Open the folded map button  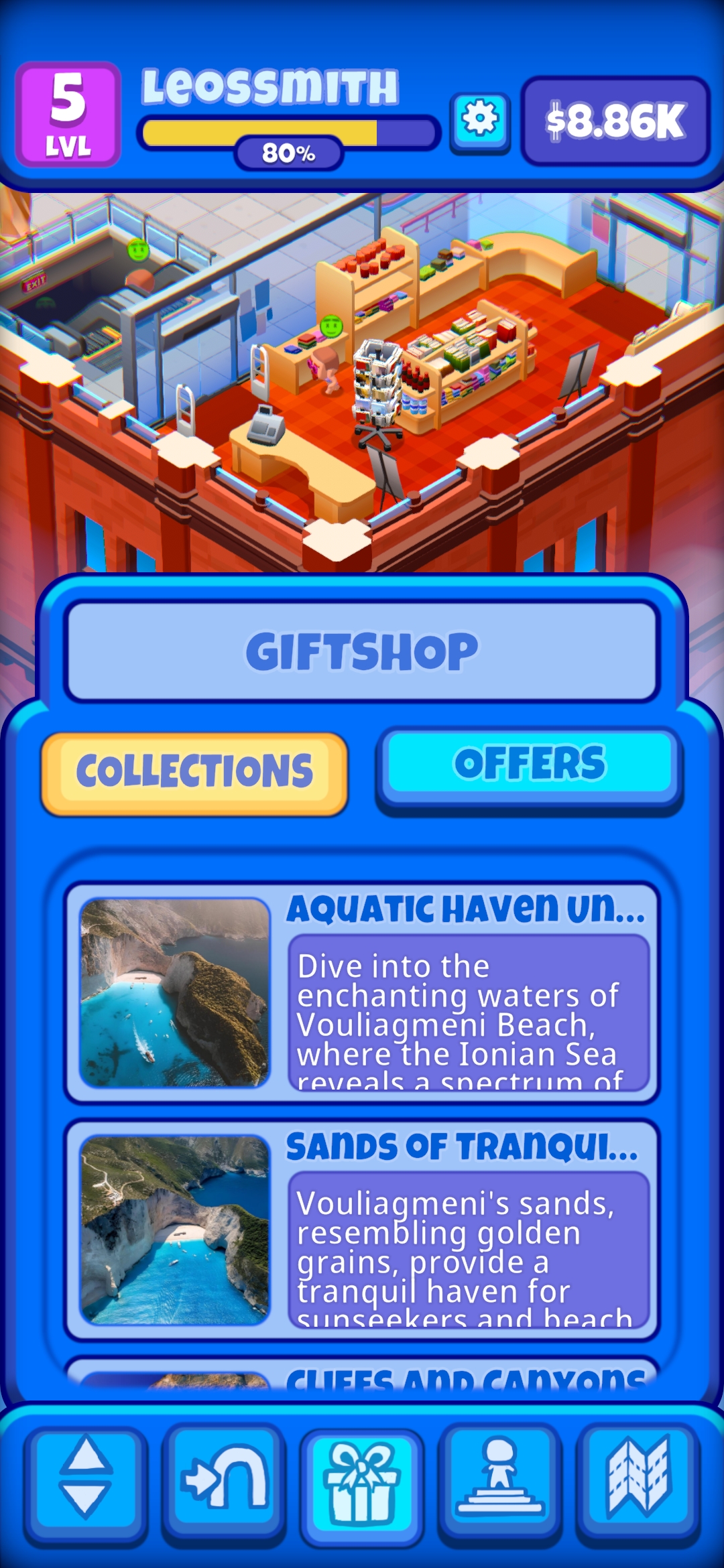click(x=638, y=1484)
